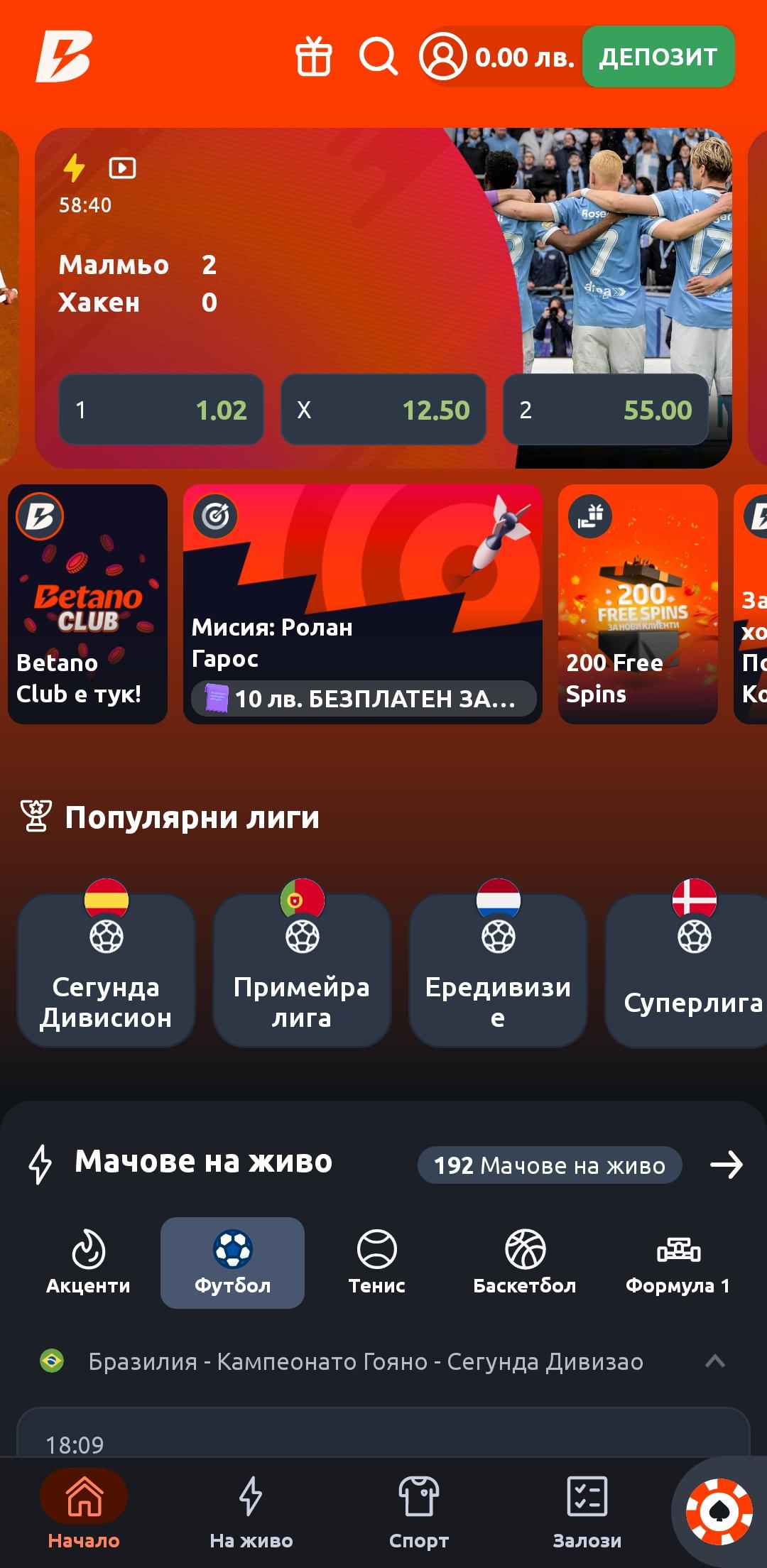Open the 200 Free Spins offer
The height and width of the screenshot is (1568, 767).
[x=638, y=604]
